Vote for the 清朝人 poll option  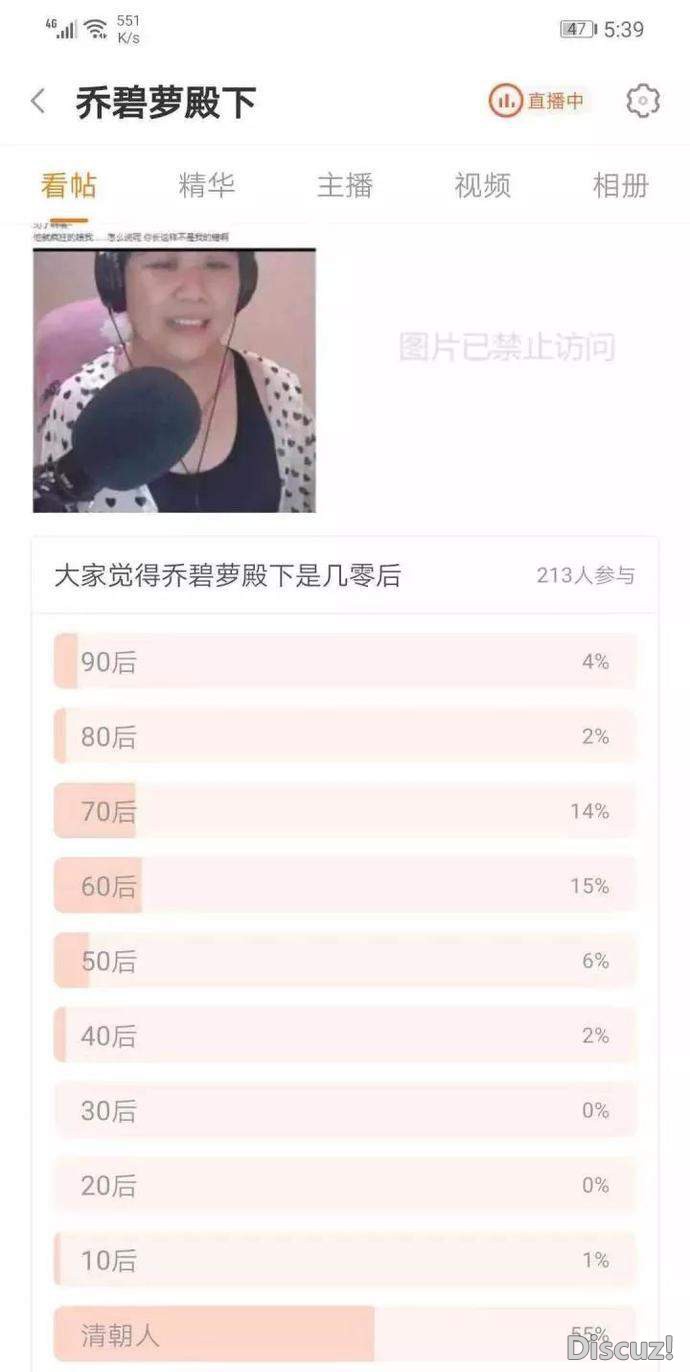click(344, 1334)
